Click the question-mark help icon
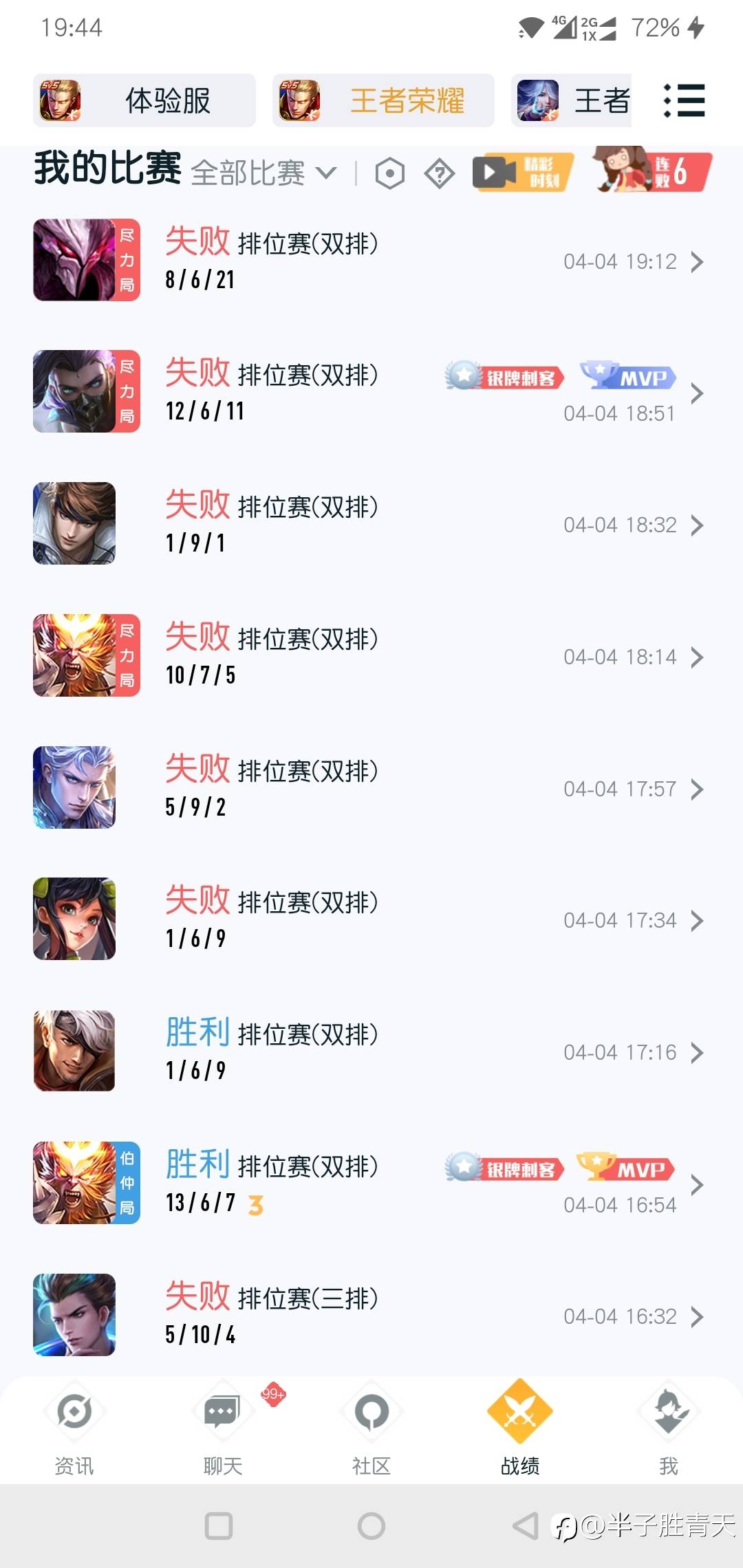 click(x=440, y=173)
